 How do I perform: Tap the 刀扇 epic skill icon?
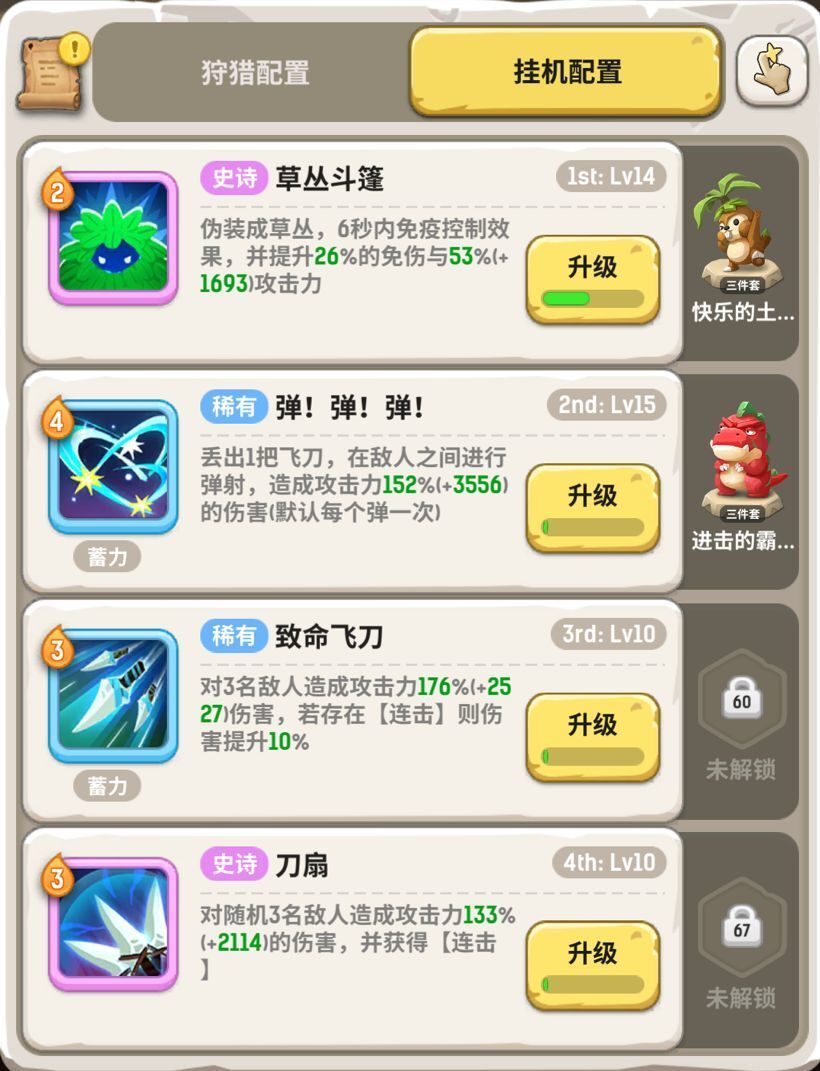tap(113, 923)
